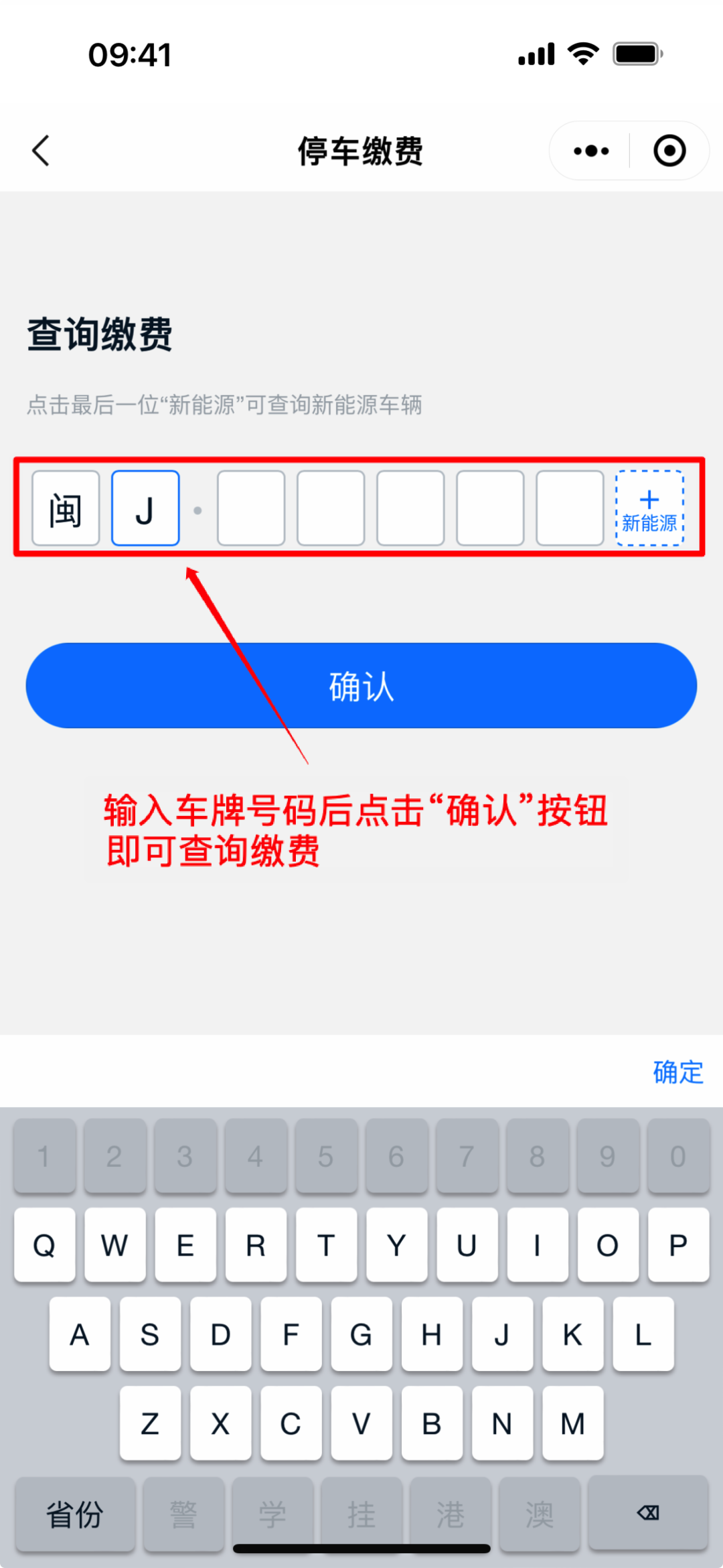Delete the last character with backspace
The width and height of the screenshot is (723, 1568).
648,1512
